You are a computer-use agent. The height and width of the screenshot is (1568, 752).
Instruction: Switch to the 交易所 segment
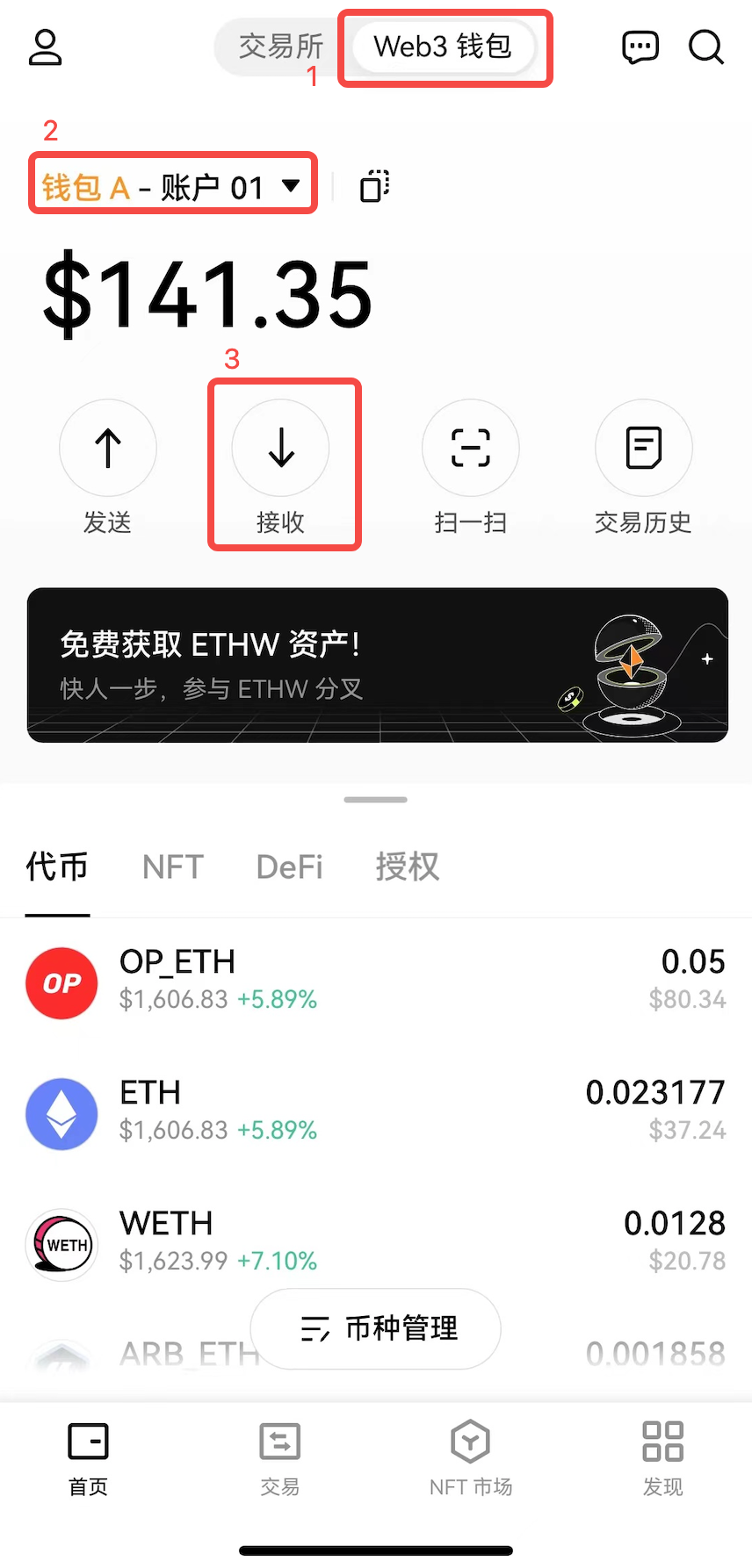click(281, 47)
